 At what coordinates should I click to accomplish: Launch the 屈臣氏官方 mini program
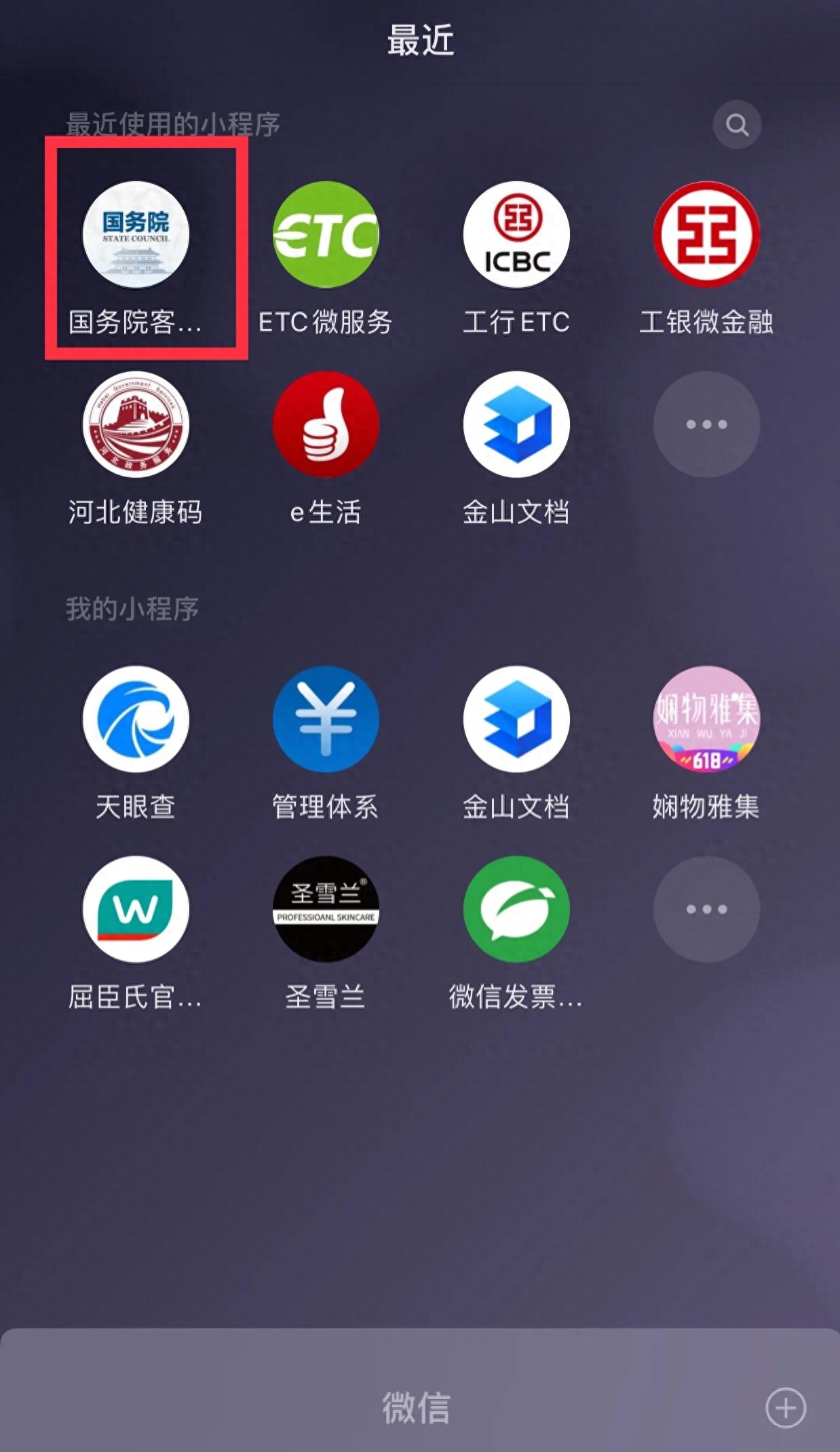(136, 910)
